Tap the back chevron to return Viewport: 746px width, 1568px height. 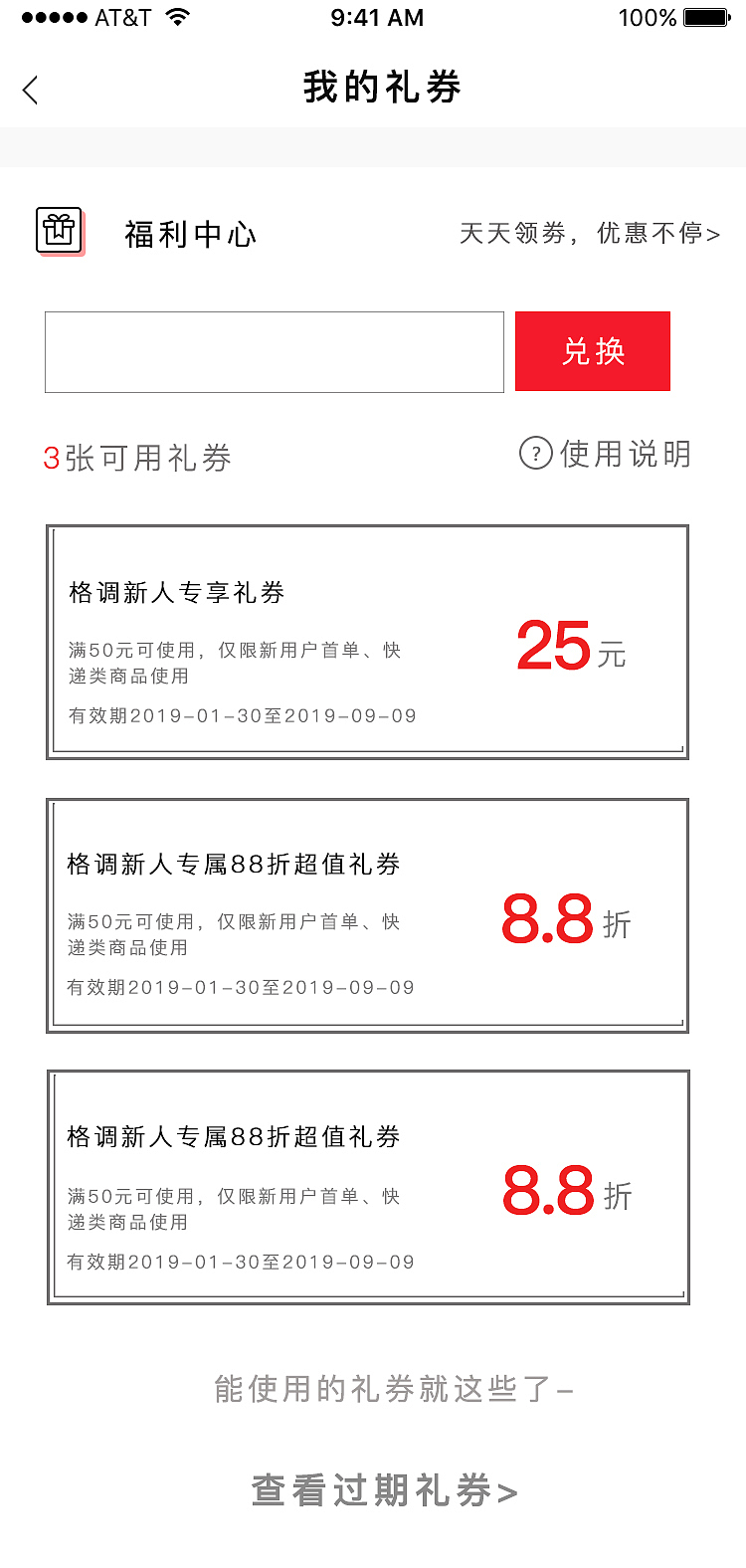tap(30, 89)
